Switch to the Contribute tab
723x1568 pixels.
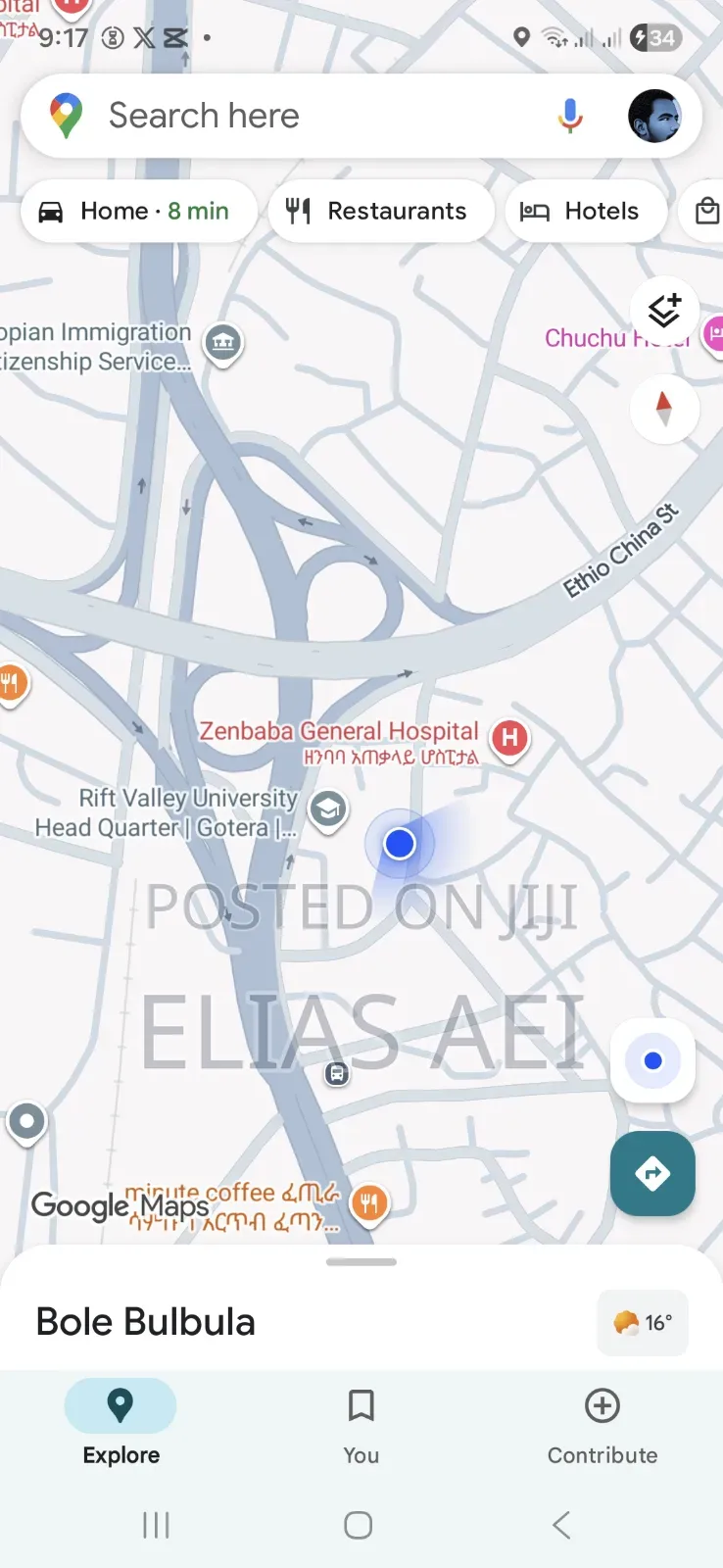[x=602, y=1423]
